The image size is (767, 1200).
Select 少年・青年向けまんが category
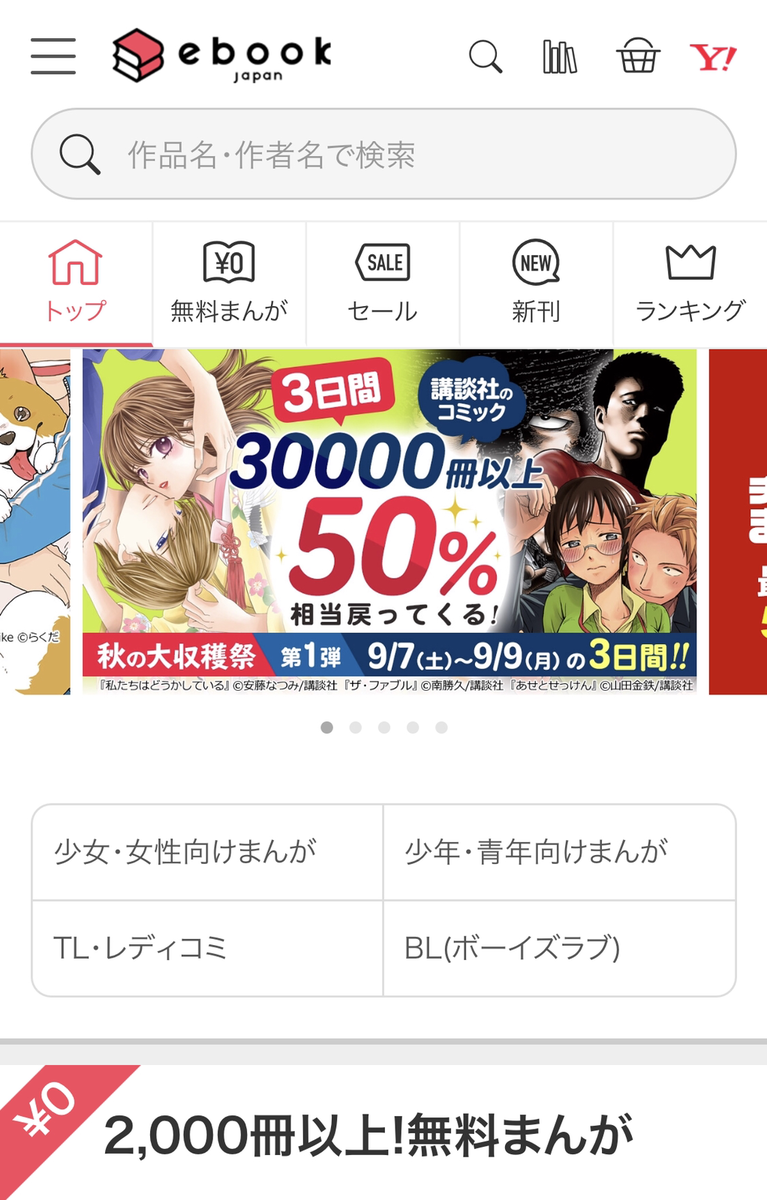pyautogui.click(x=559, y=852)
